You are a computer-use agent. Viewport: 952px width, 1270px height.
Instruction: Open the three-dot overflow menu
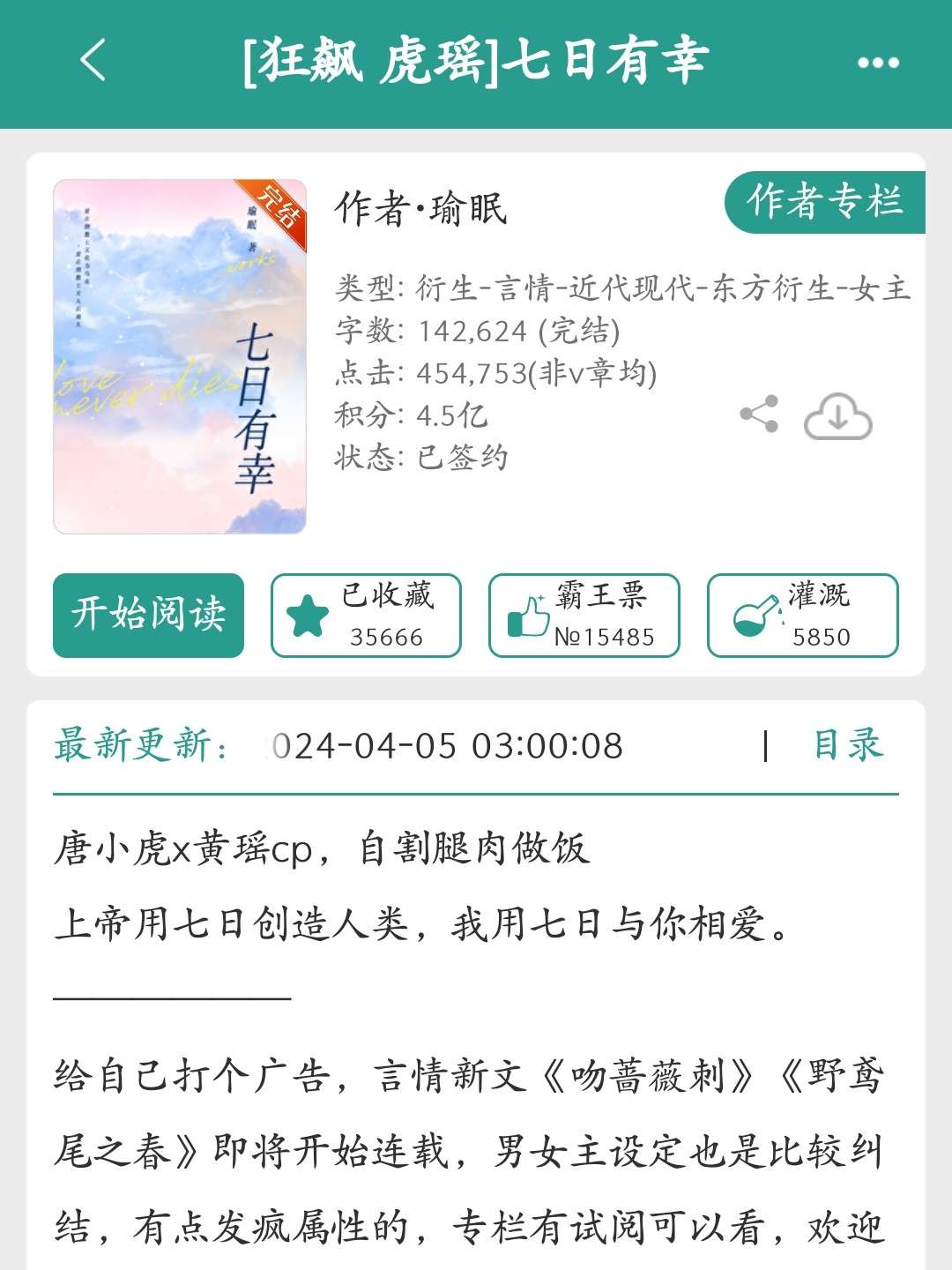pos(878,63)
